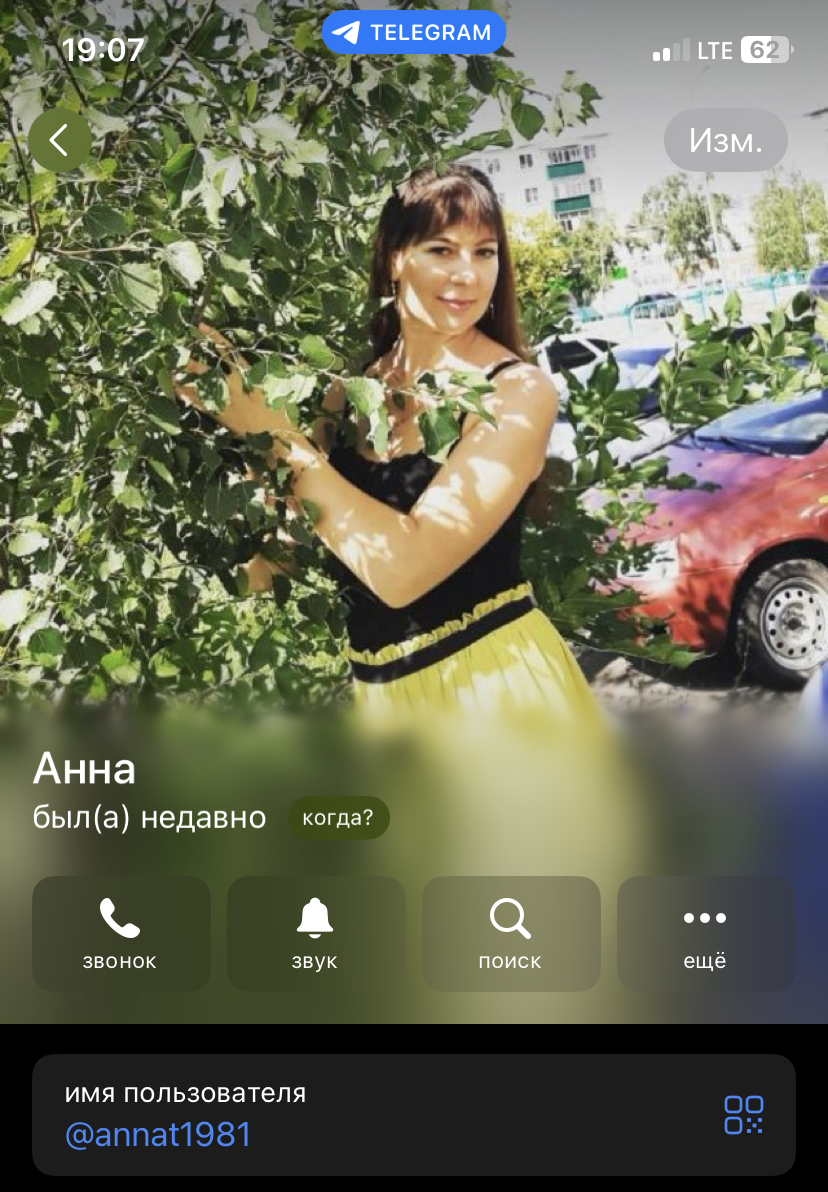Open the QR code icon for username
The width and height of the screenshot is (828, 1192).
pyautogui.click(x=743, y=1114)
